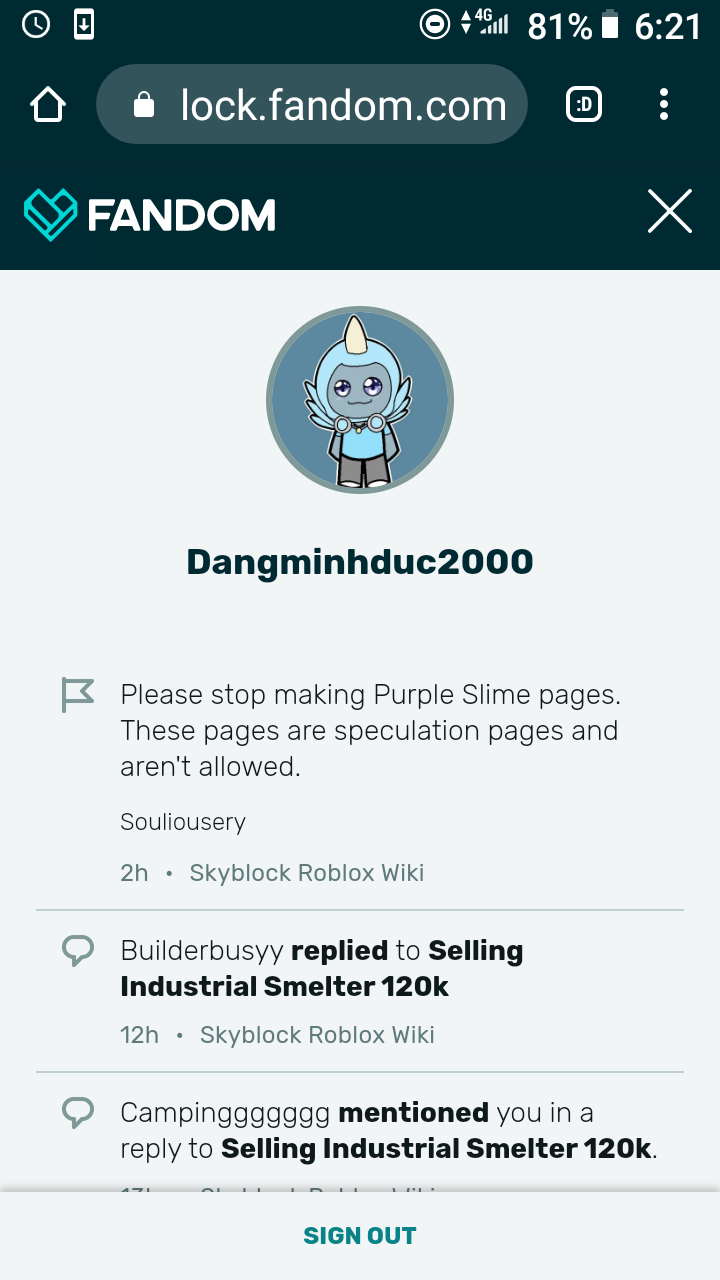
Task: Open the Dangminhduc2000 profile avatar
Action: 360,400
